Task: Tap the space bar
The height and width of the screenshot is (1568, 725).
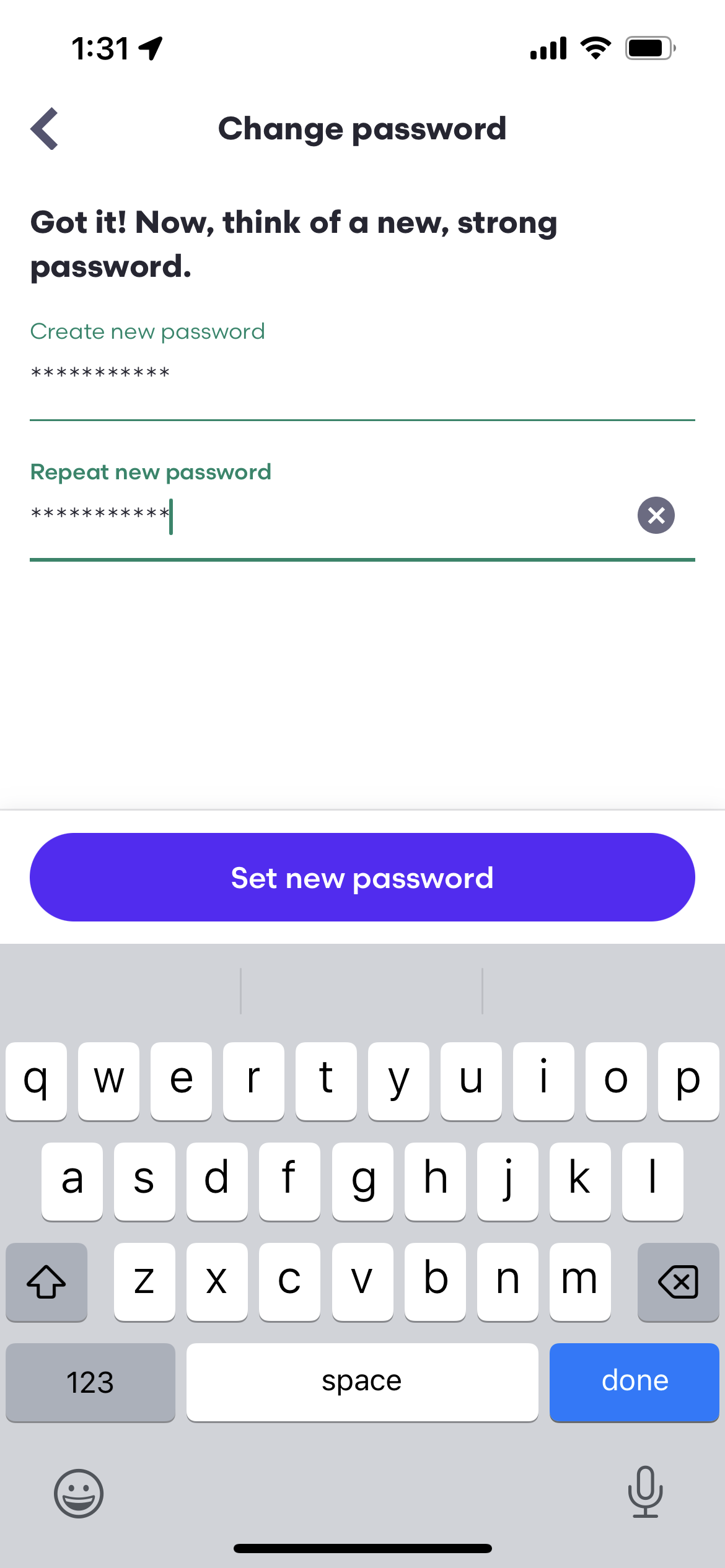Action: (362, 1383)
